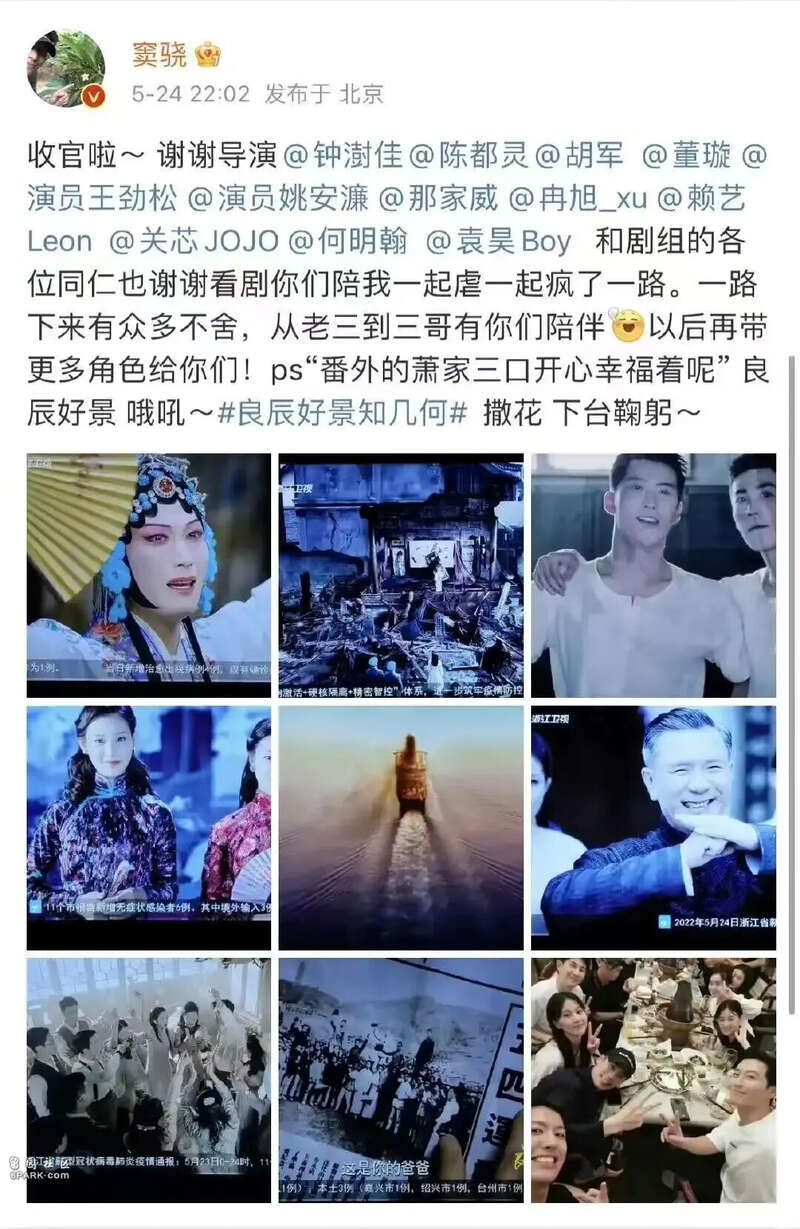Open the @钟澍佳 mention
This screenshot has width=800, height=1229.
(343, 155)
